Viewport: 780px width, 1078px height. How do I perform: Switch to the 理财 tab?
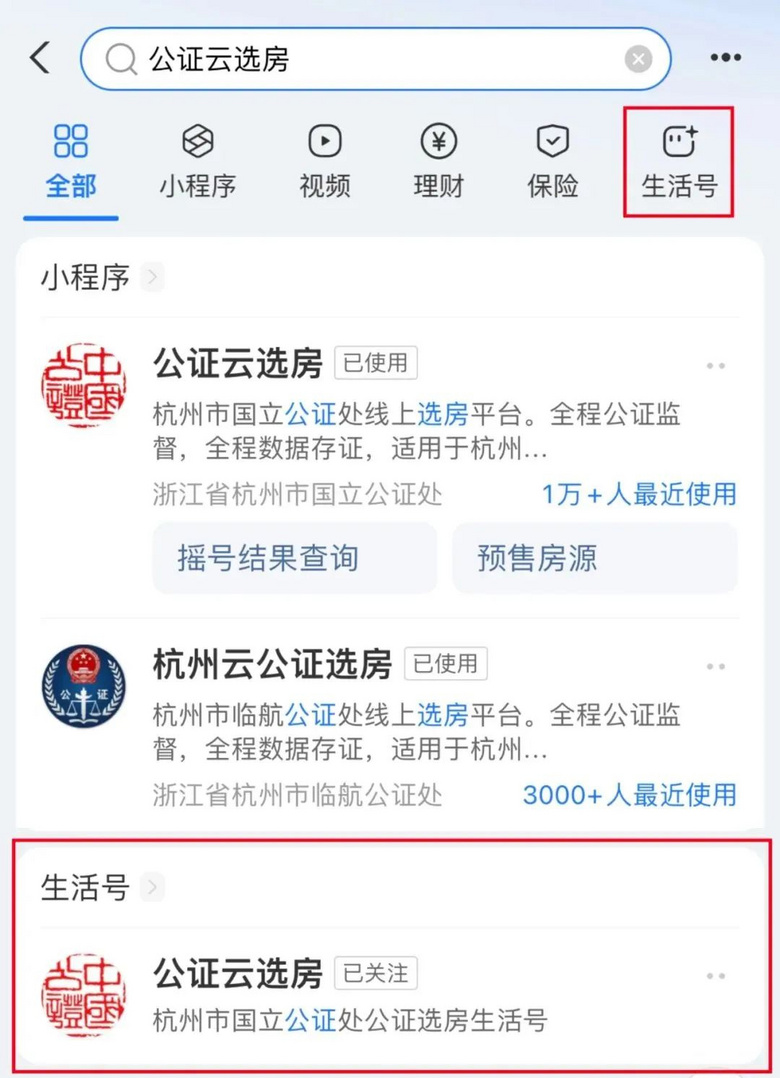(438, 161)
